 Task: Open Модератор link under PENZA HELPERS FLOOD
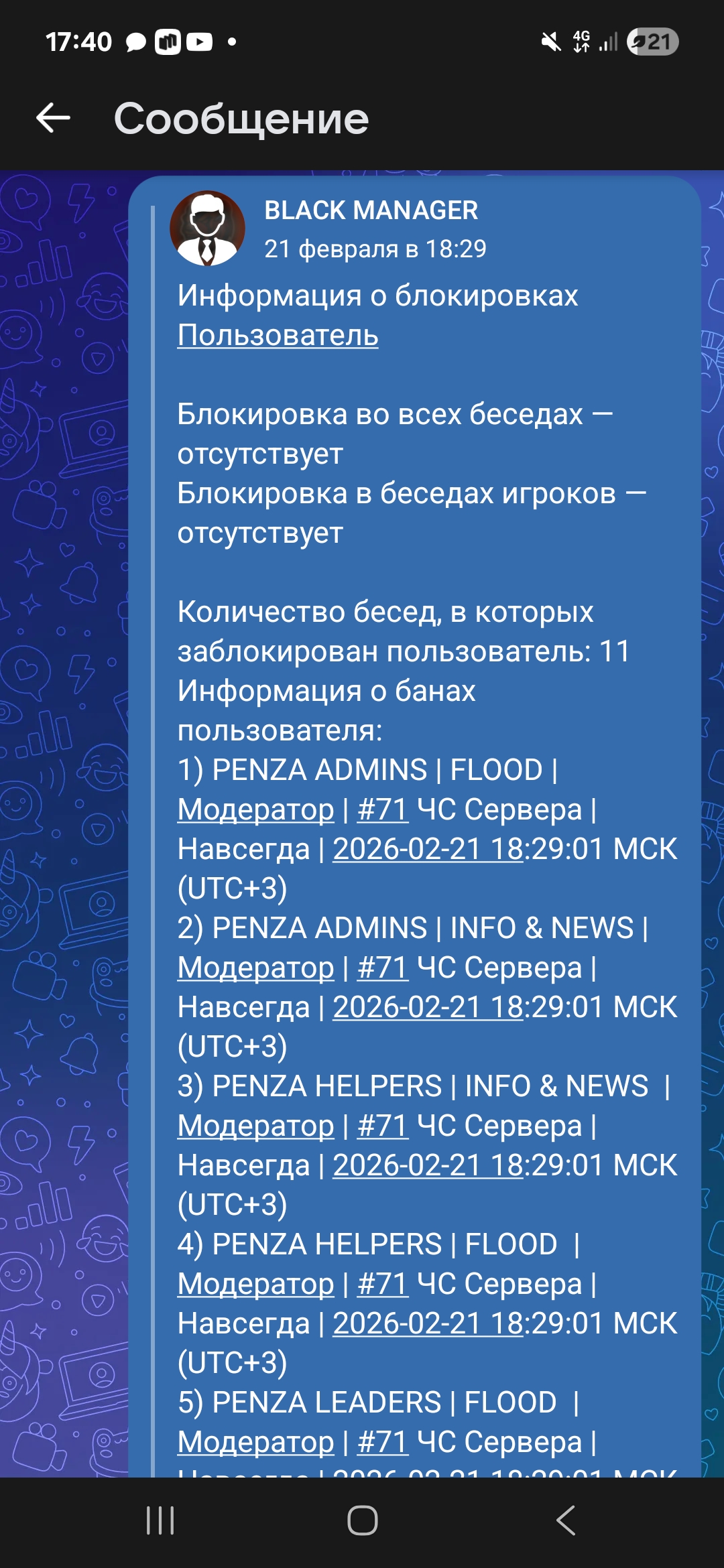point(255,1284)
